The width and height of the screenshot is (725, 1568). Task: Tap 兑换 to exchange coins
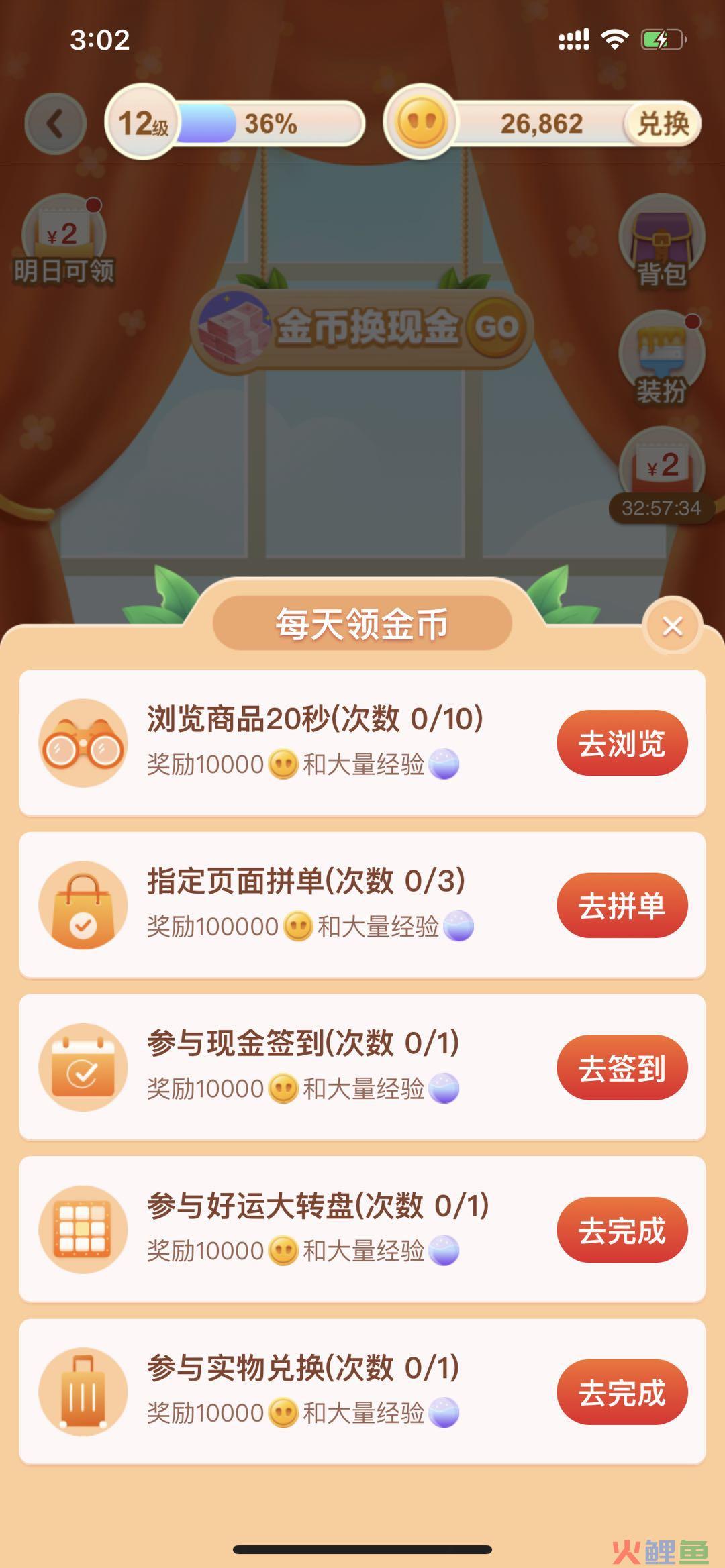click(x=663, y=124)
